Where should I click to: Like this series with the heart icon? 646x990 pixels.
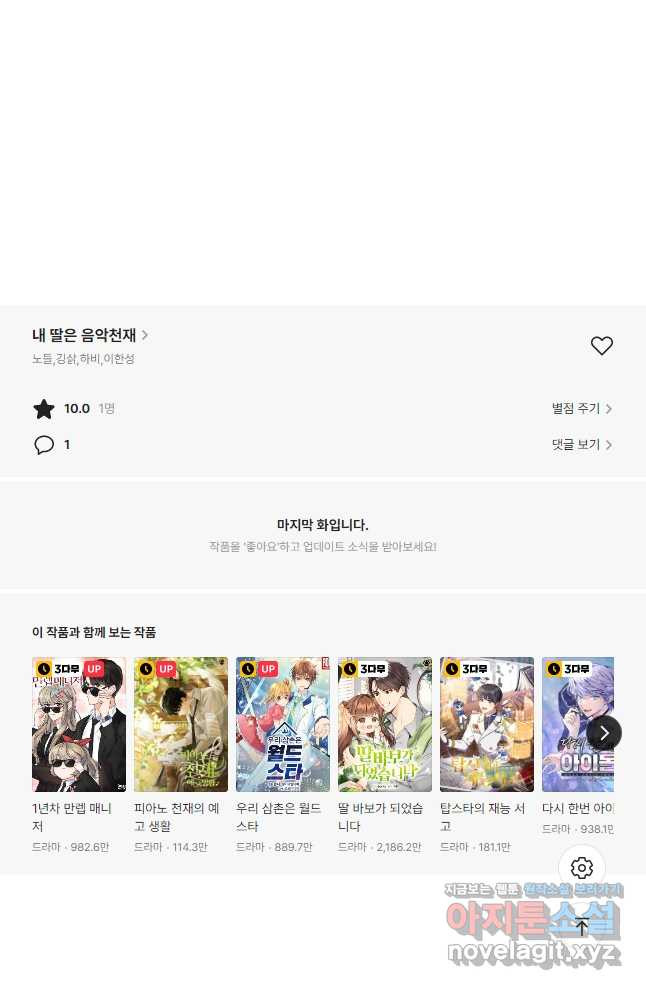pos(601,346)
